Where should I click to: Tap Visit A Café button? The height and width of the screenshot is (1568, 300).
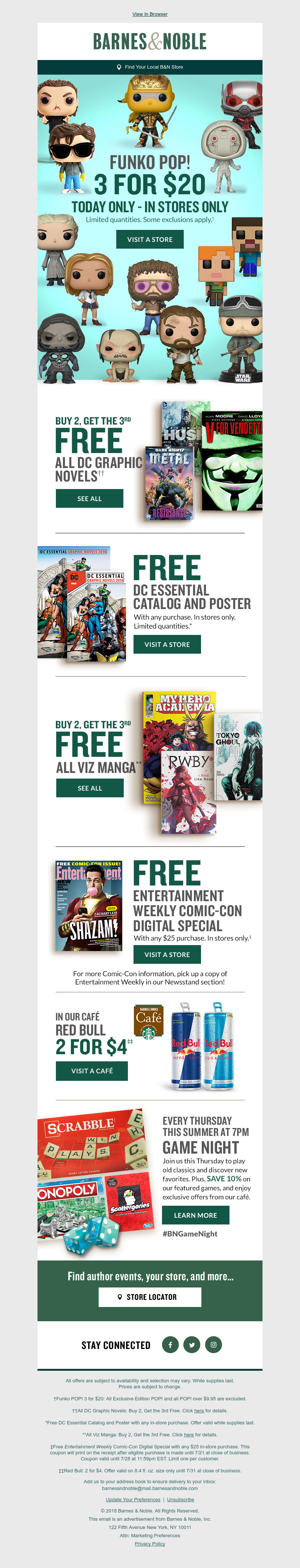click(92, 1071)
